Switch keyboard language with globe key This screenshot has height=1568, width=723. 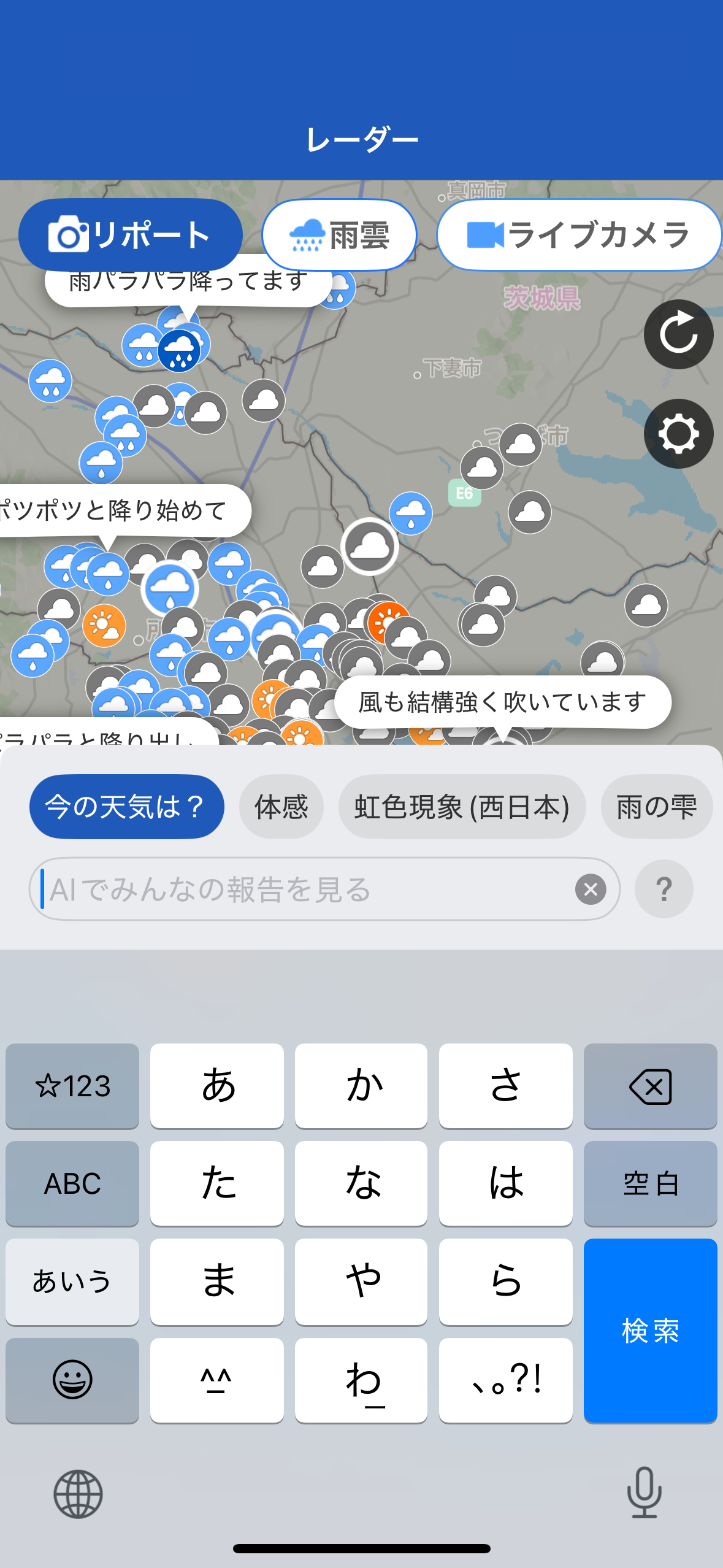tap(78, 1494)
